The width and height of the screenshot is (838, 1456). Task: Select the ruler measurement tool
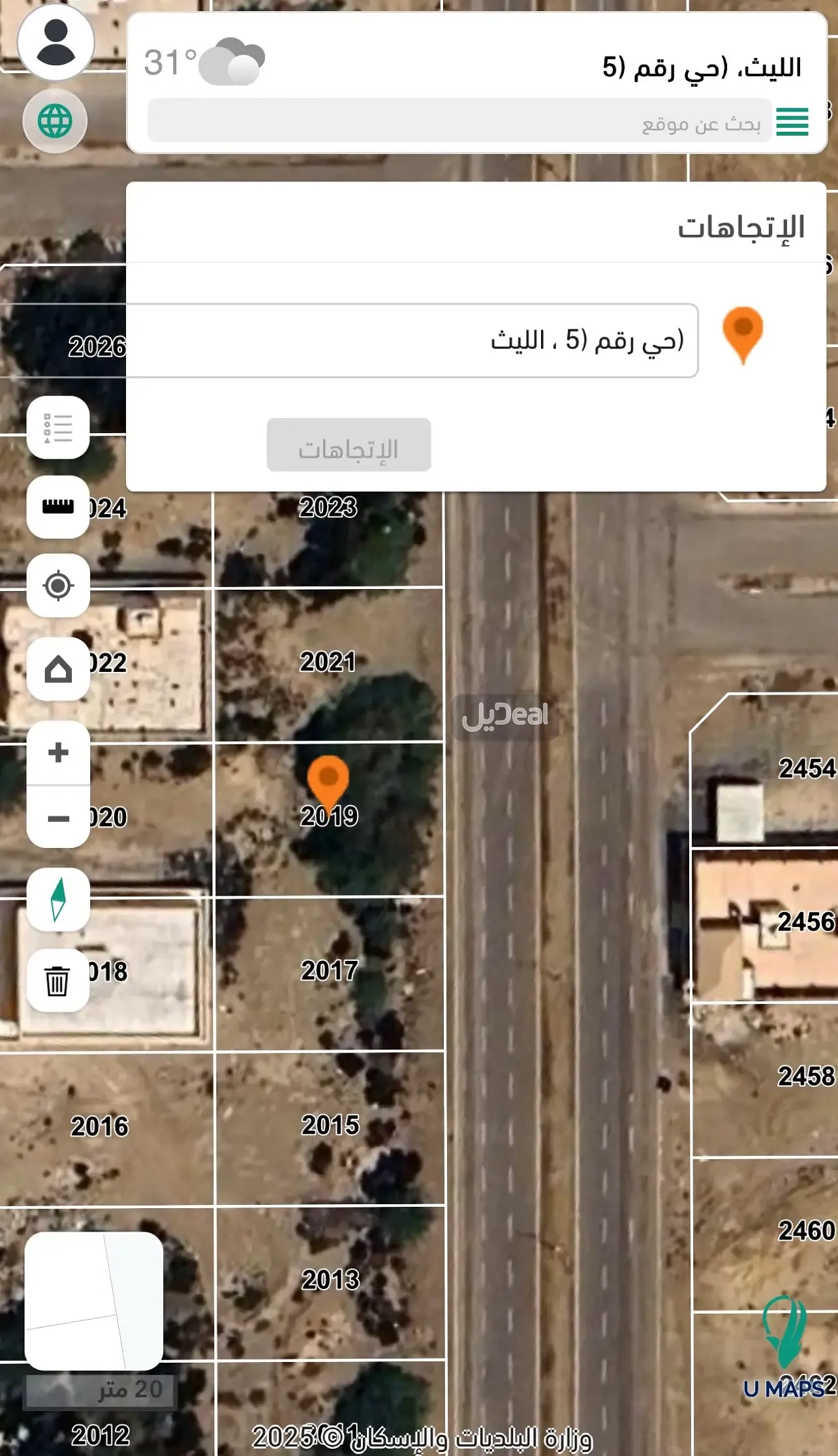[x=58, y=507]
